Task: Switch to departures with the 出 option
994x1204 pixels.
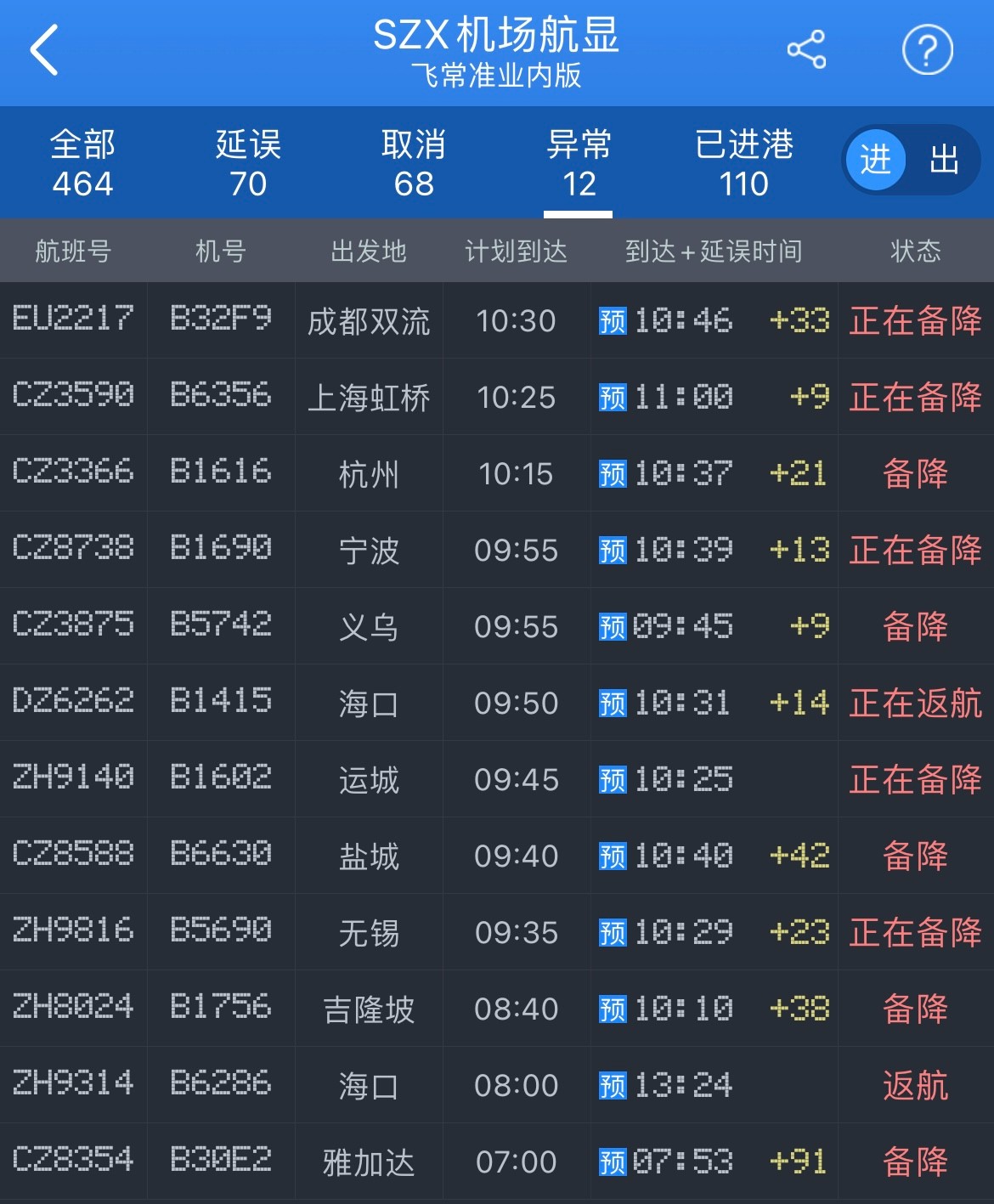Action: (x=944, y=160)
